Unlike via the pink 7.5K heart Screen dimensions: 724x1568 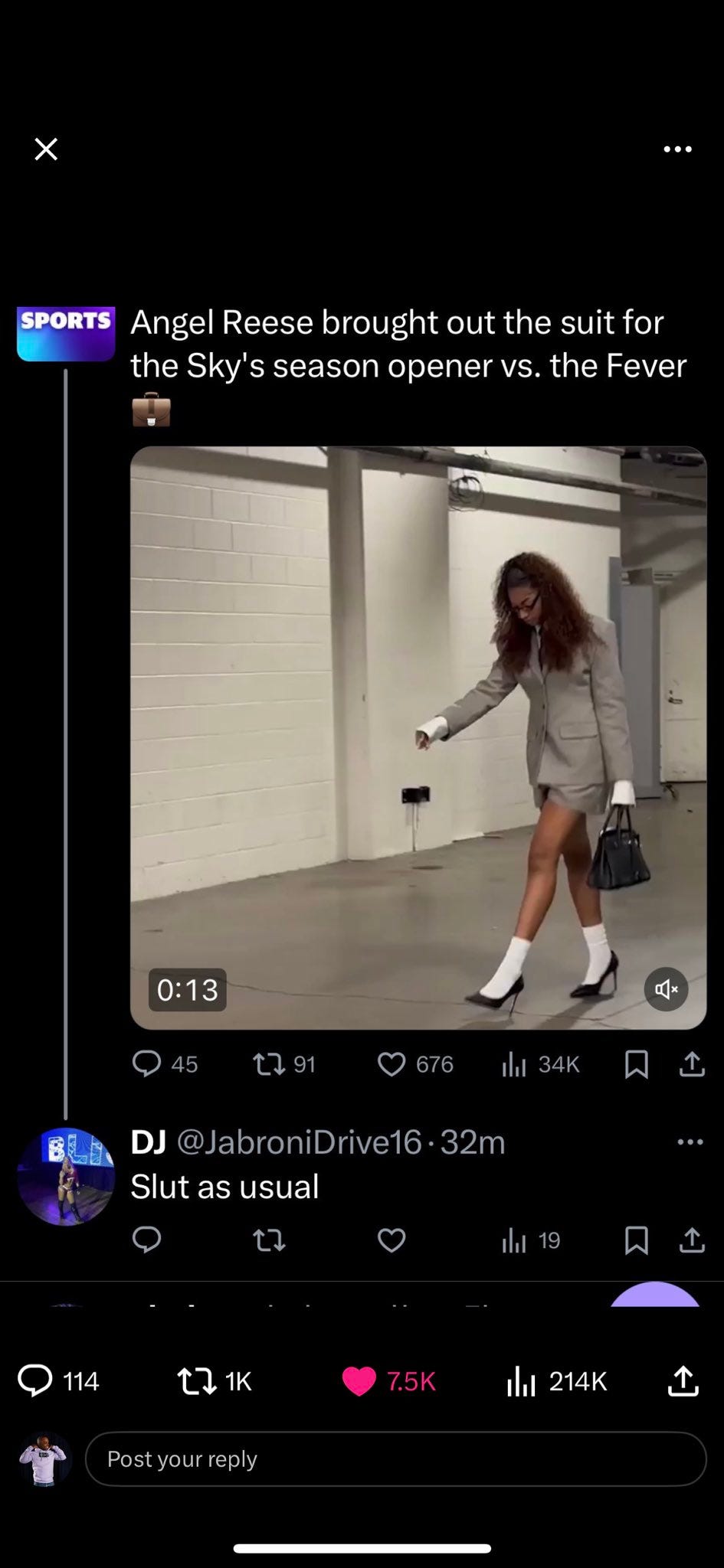tap(359, 1380)
